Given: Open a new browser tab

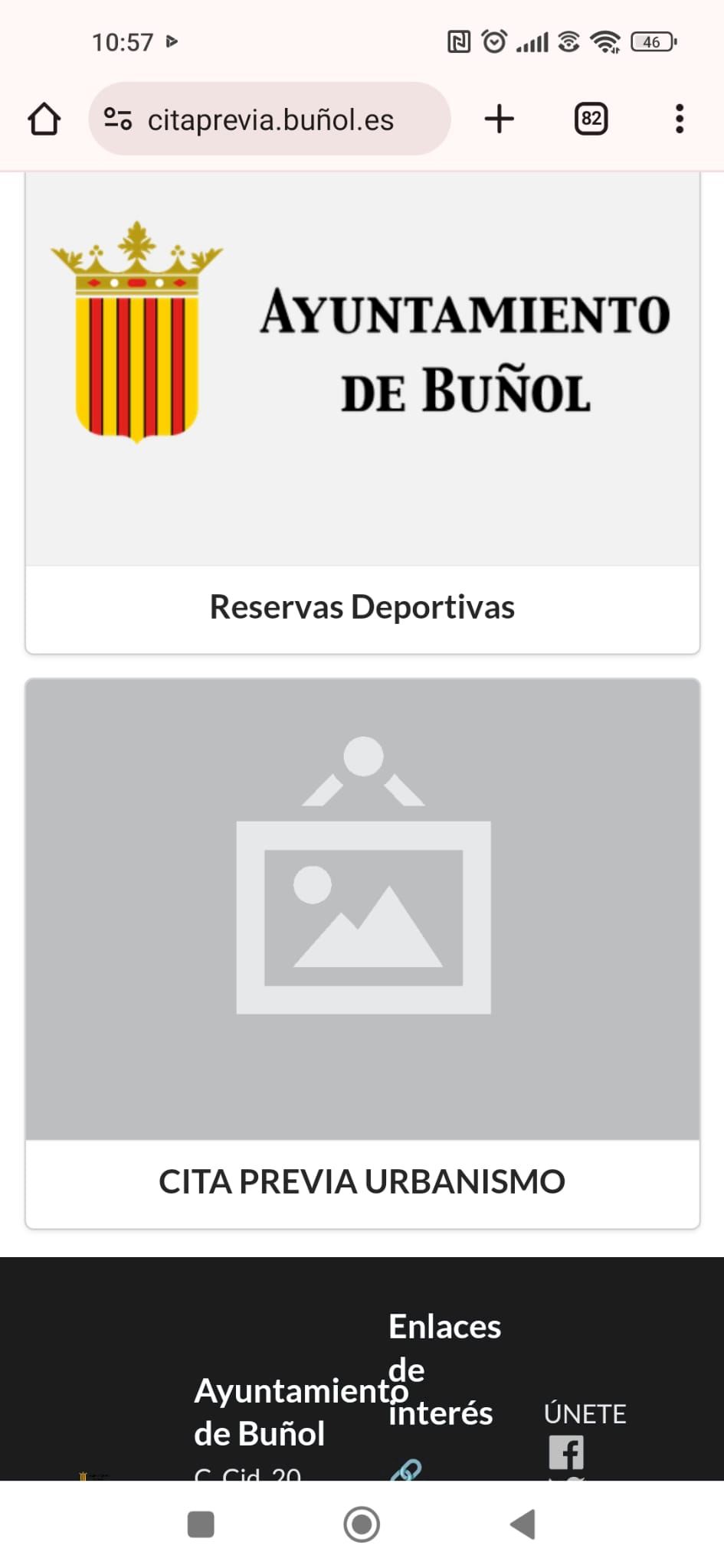Looking at the screenshot, I should 499,119.
